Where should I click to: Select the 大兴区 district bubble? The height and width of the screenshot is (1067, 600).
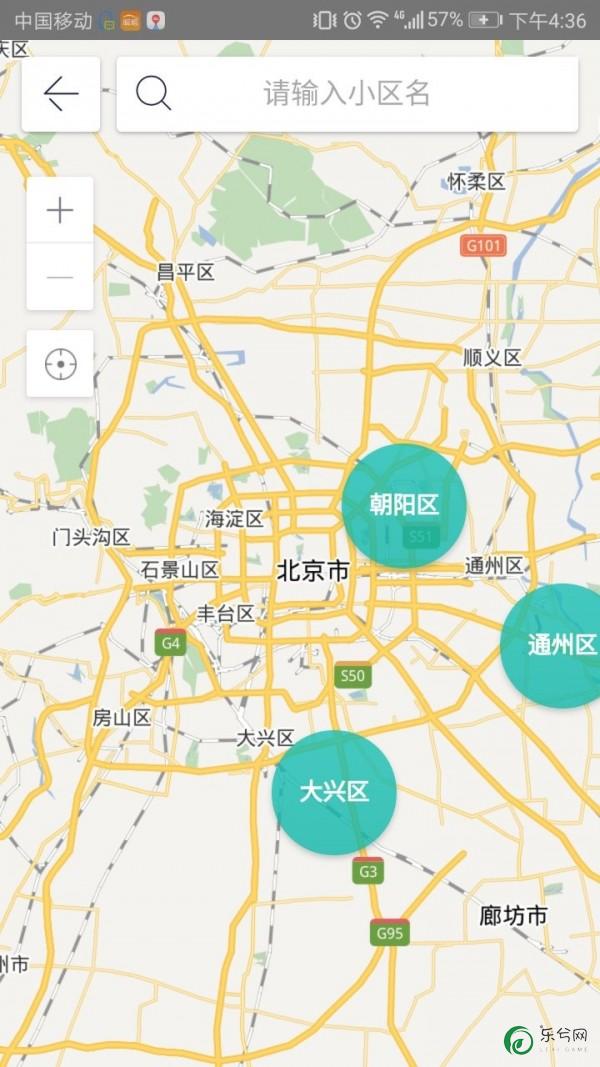334,792
